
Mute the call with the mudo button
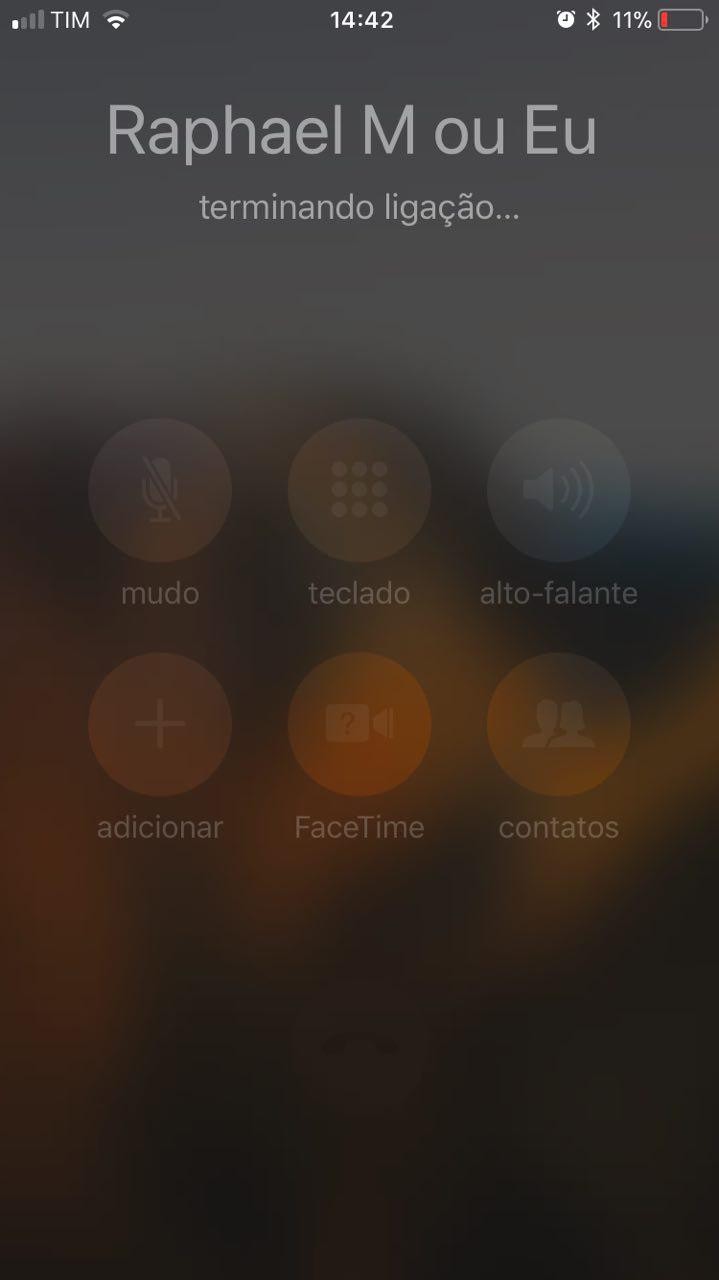click(160, 490)
